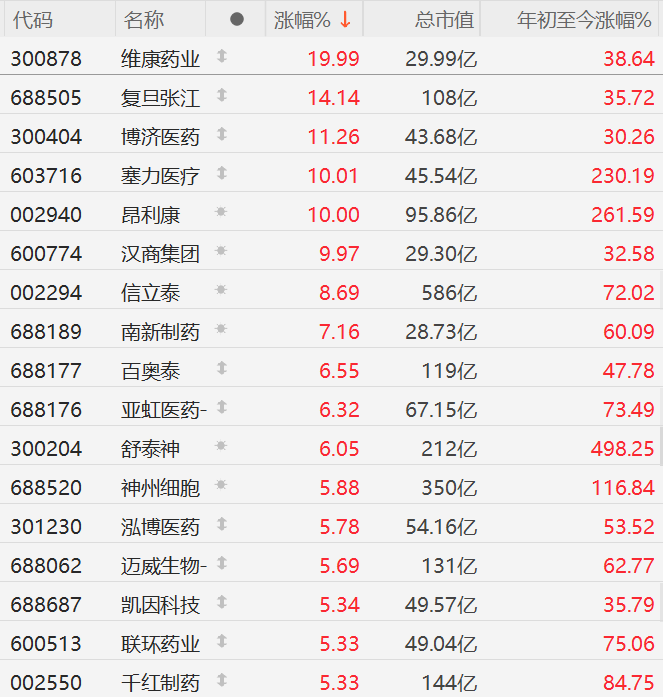Image resolution: width=663 pixels, height=697 pixels.
Task: View 联环药业 stock quote
Action: point(160,644)
